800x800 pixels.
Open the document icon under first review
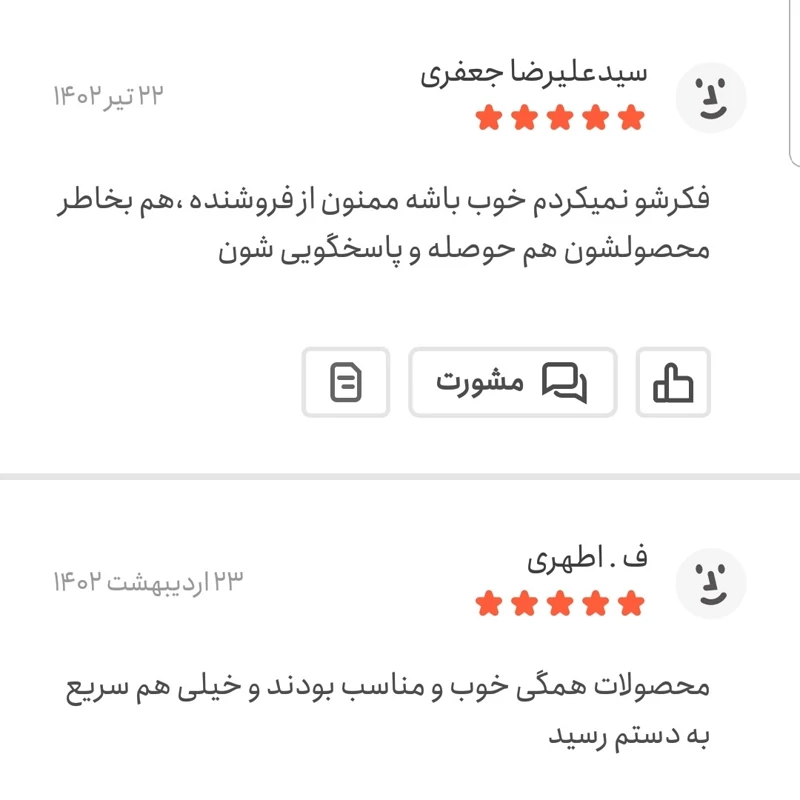[345, 382]
